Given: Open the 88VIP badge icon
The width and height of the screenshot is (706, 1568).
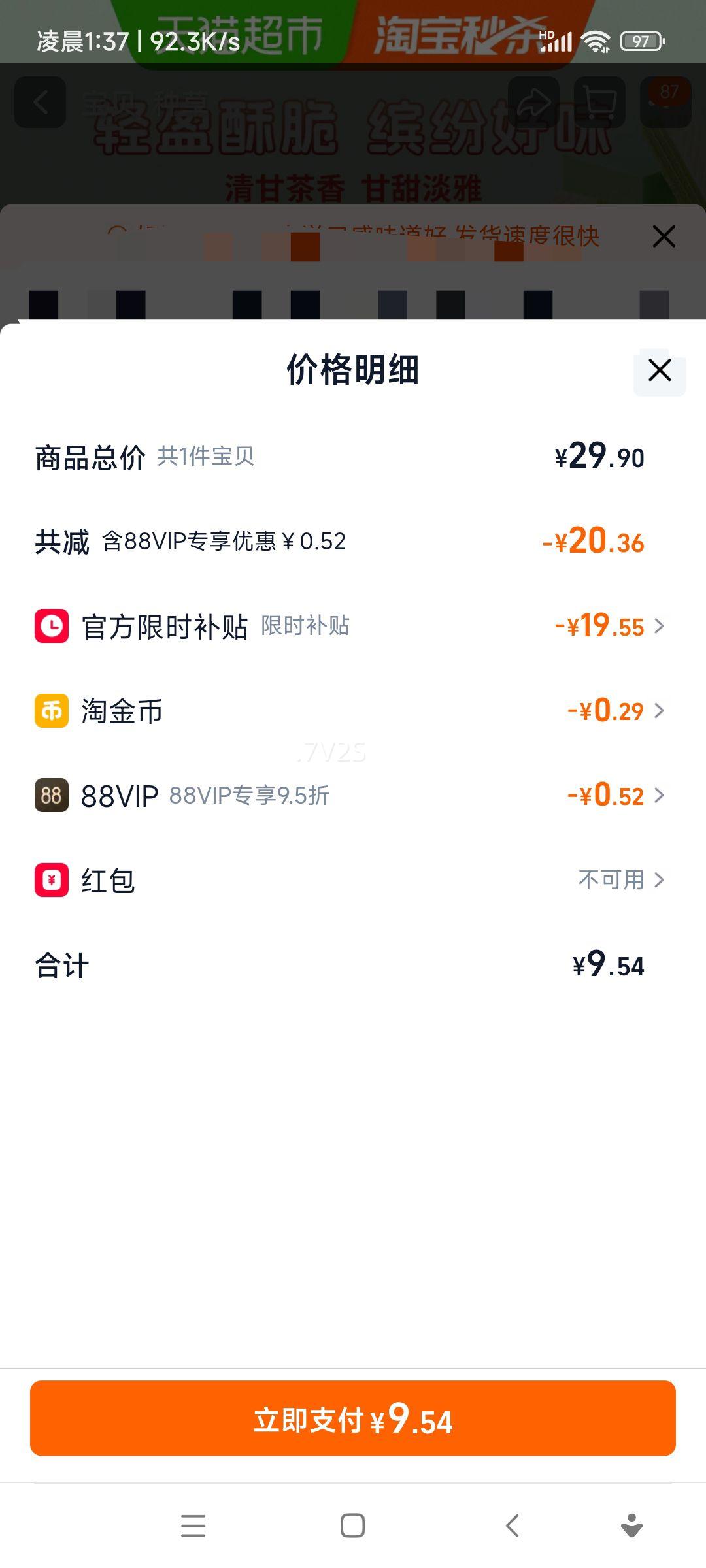Looking at the screenshot, I should point(50,796).
